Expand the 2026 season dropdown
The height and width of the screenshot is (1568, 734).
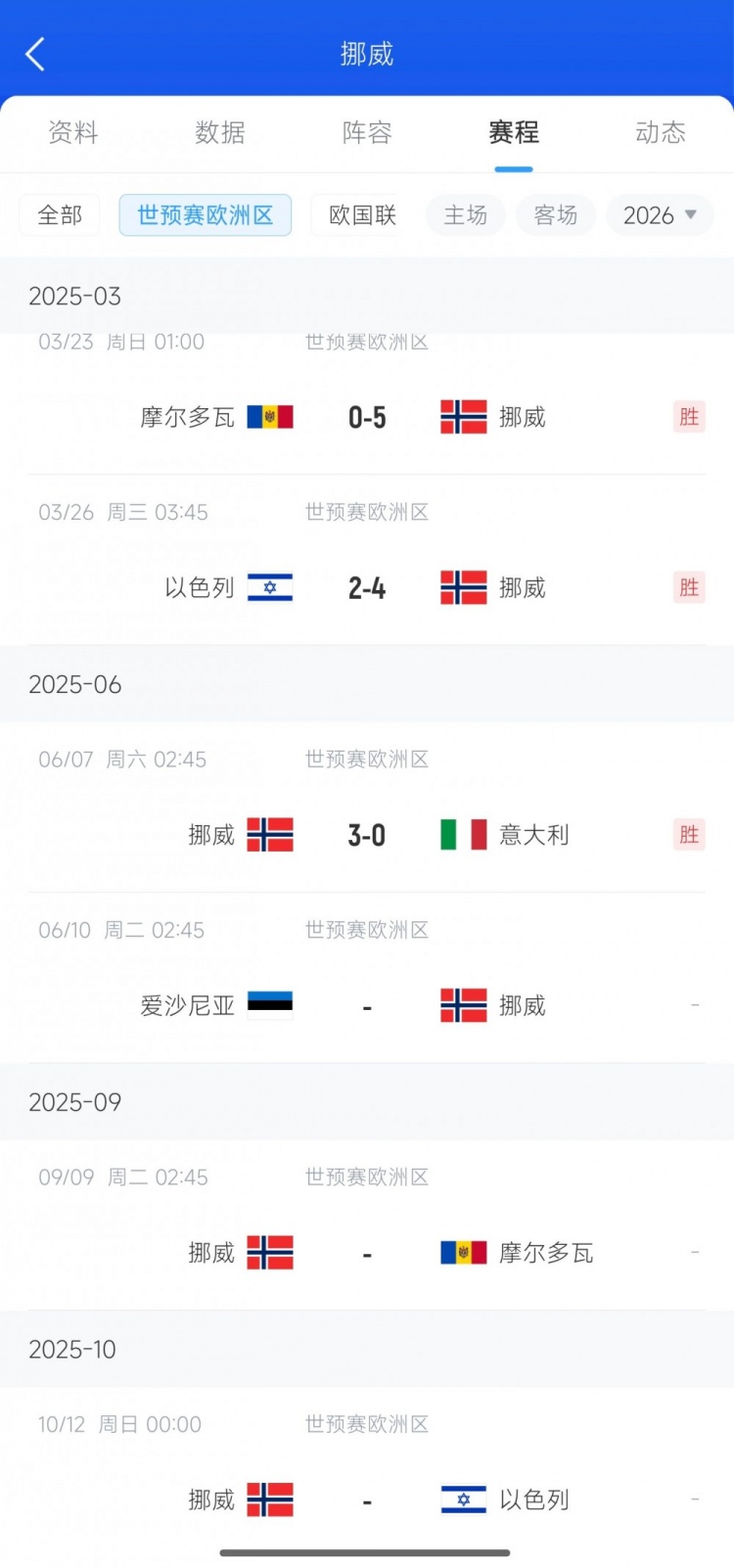pos(661,215)
